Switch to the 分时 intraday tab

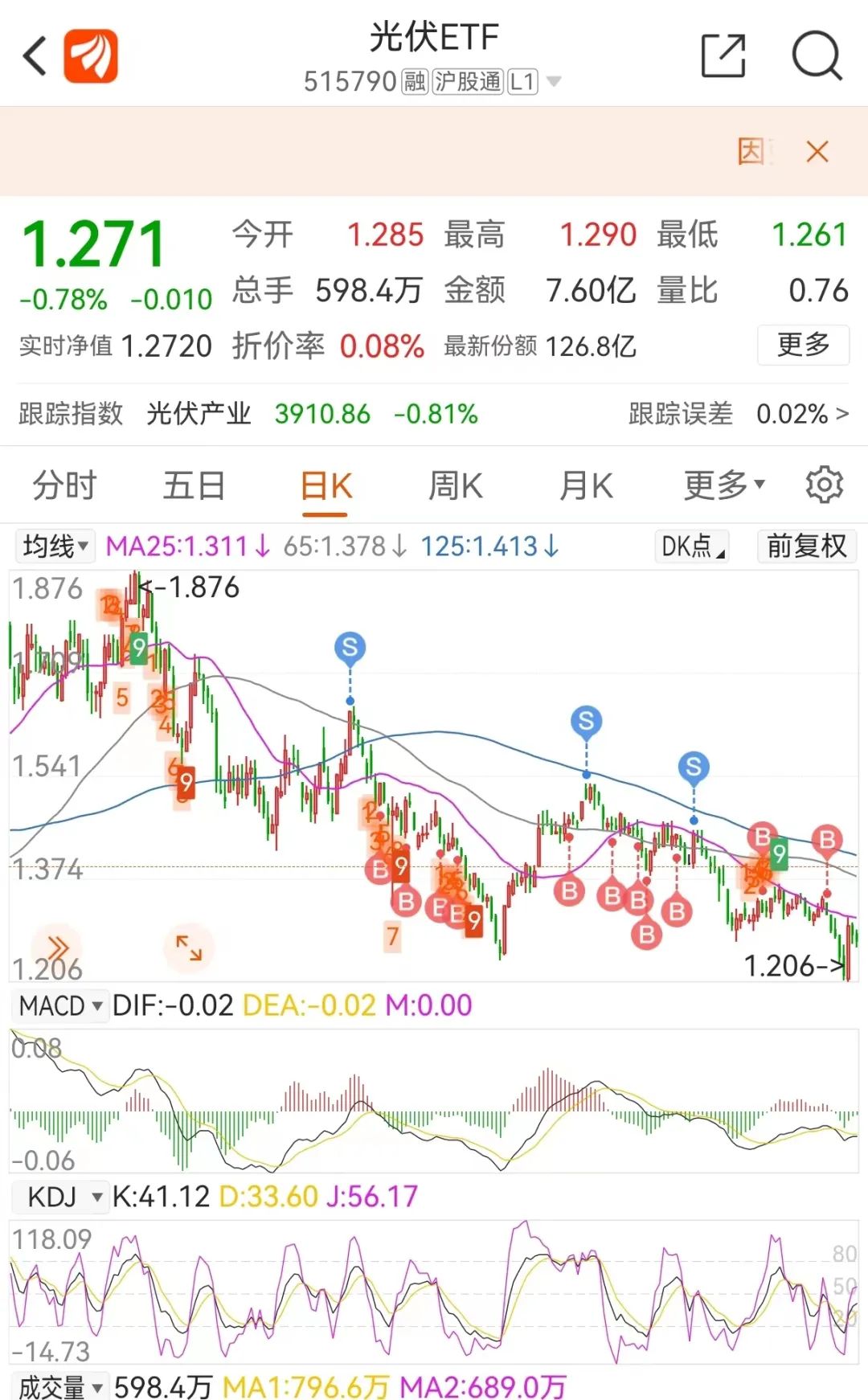(x=63, y=485)
